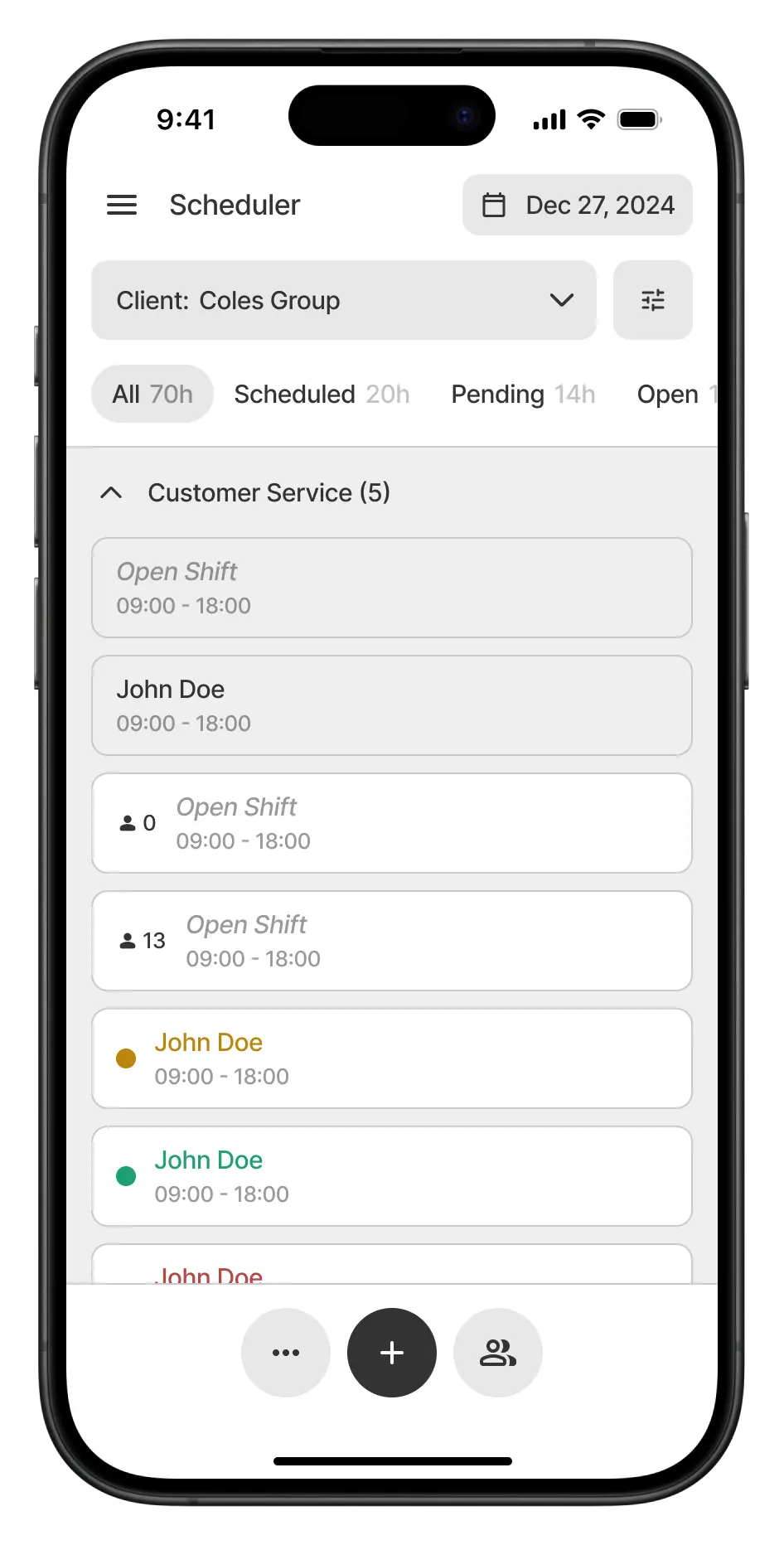Image resolution: width=784 pixels, height=1545 pixels.
Task: Open the Open Shift with 13 applicants
Action: [x=392, y=941]
